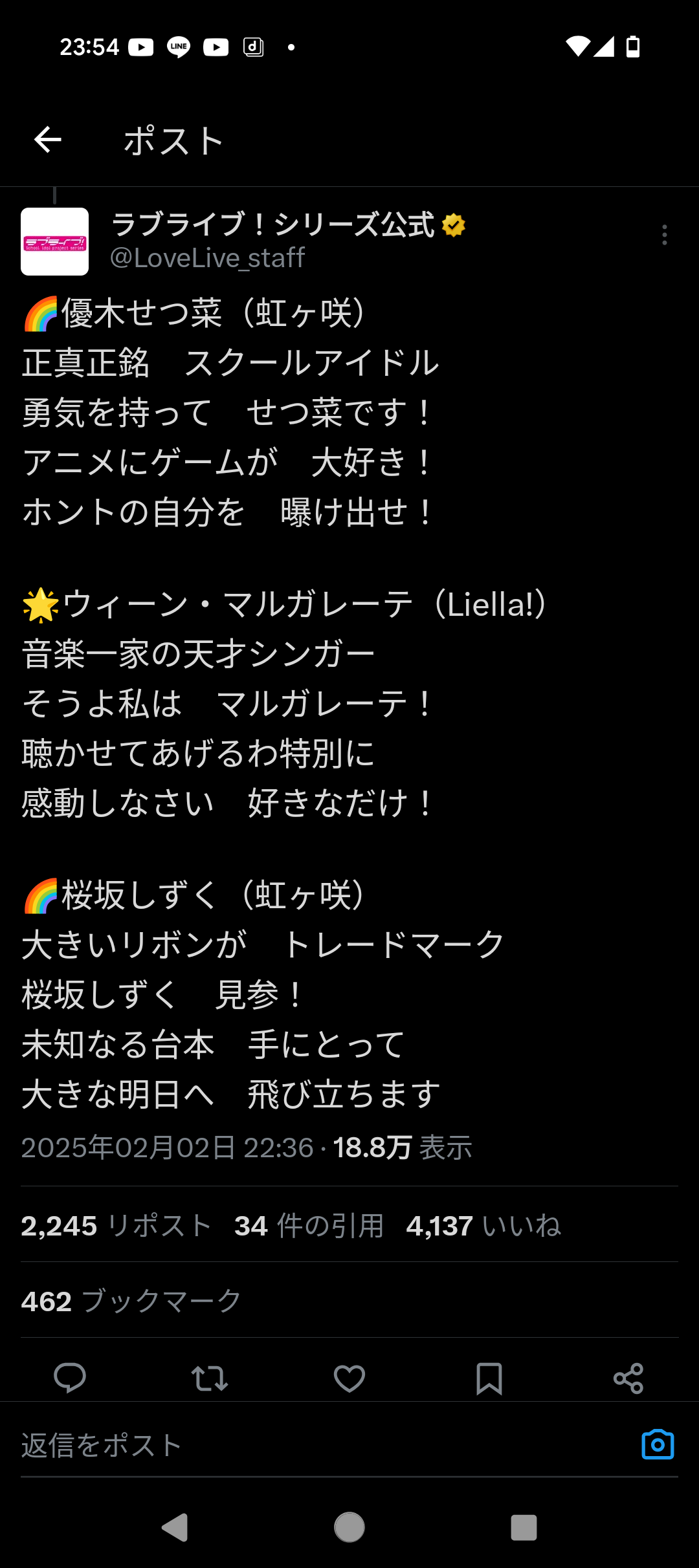Open the post's three-dot overflow menu
The height and width of the screenshot is (1568, 699).
point(664,235)
